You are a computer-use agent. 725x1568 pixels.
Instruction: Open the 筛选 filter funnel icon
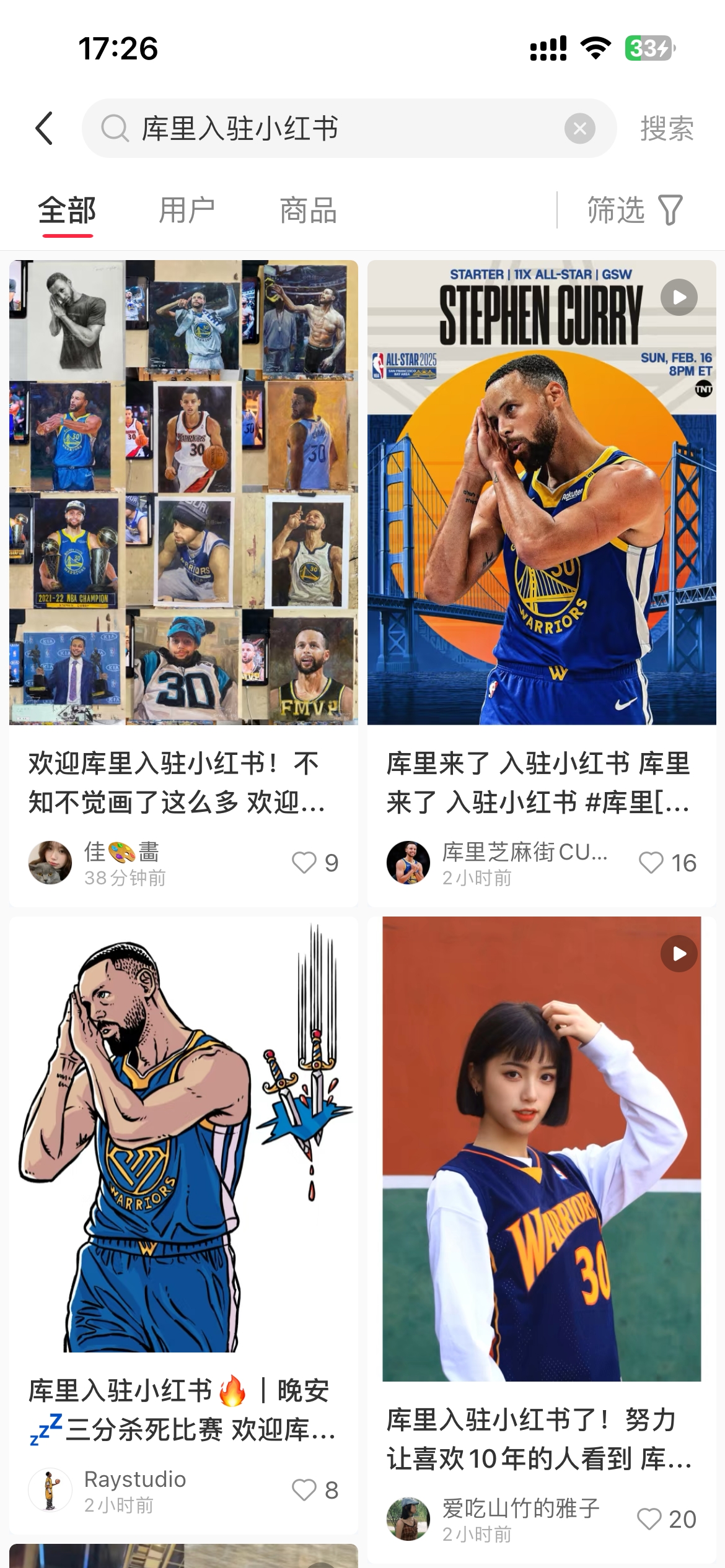pos(671,211)
